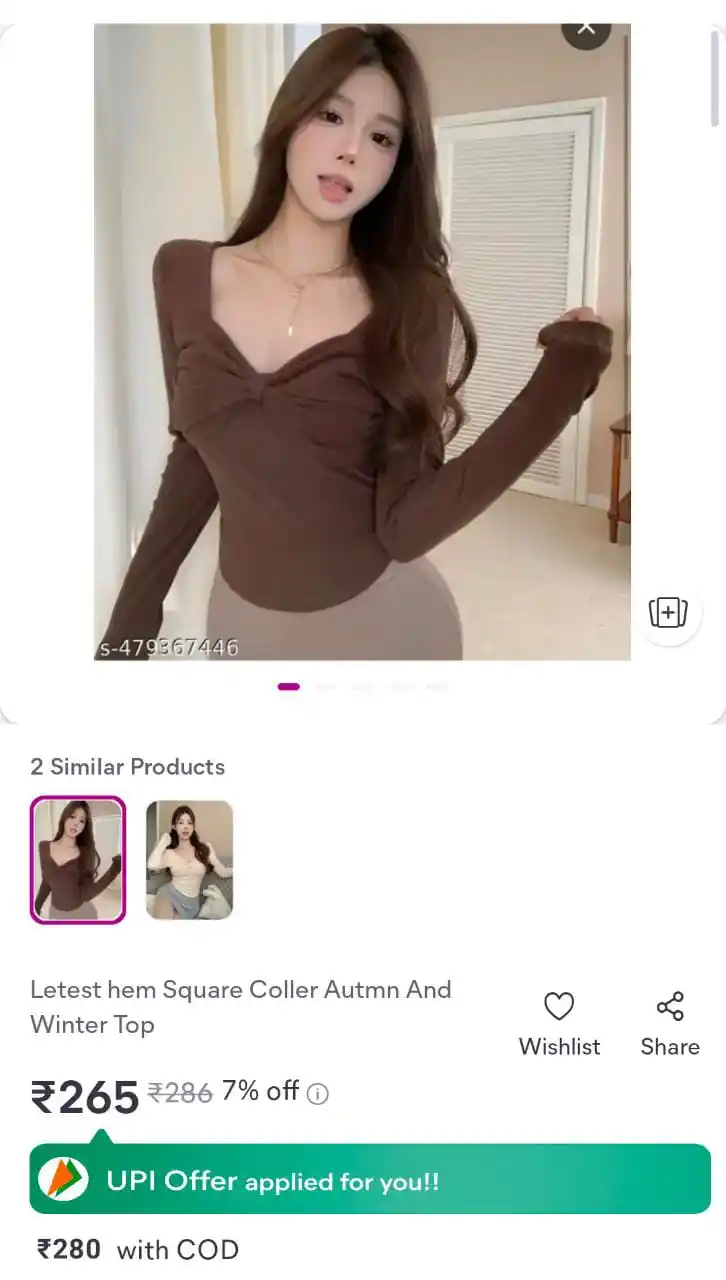
Task: Select the cream top similar product
Action: (x=189, y=860)
